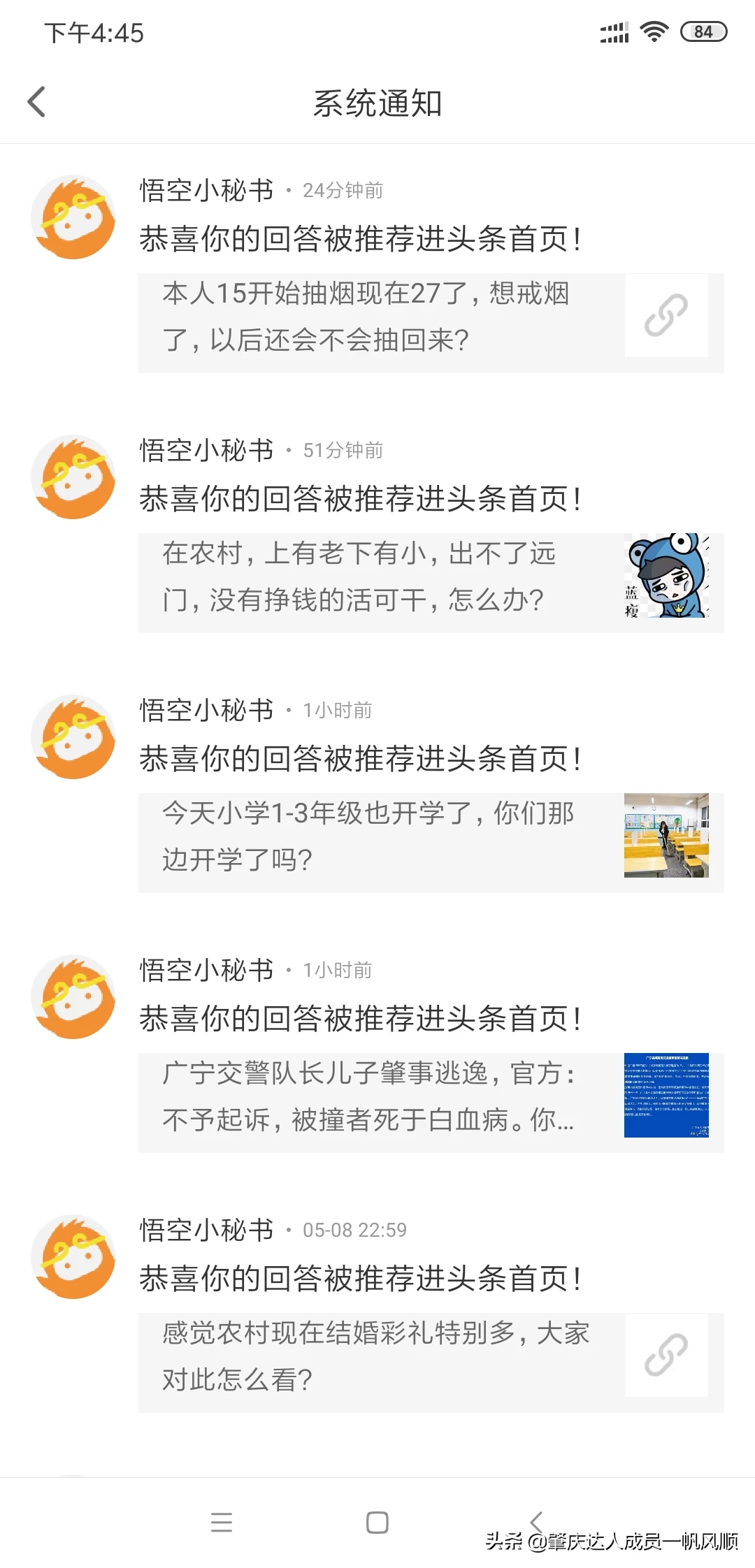Image resolution: width=755 pixels, height=1568 pixels.
Task: Tap the clock showing 下午4:45
Action: pos(94,31)
